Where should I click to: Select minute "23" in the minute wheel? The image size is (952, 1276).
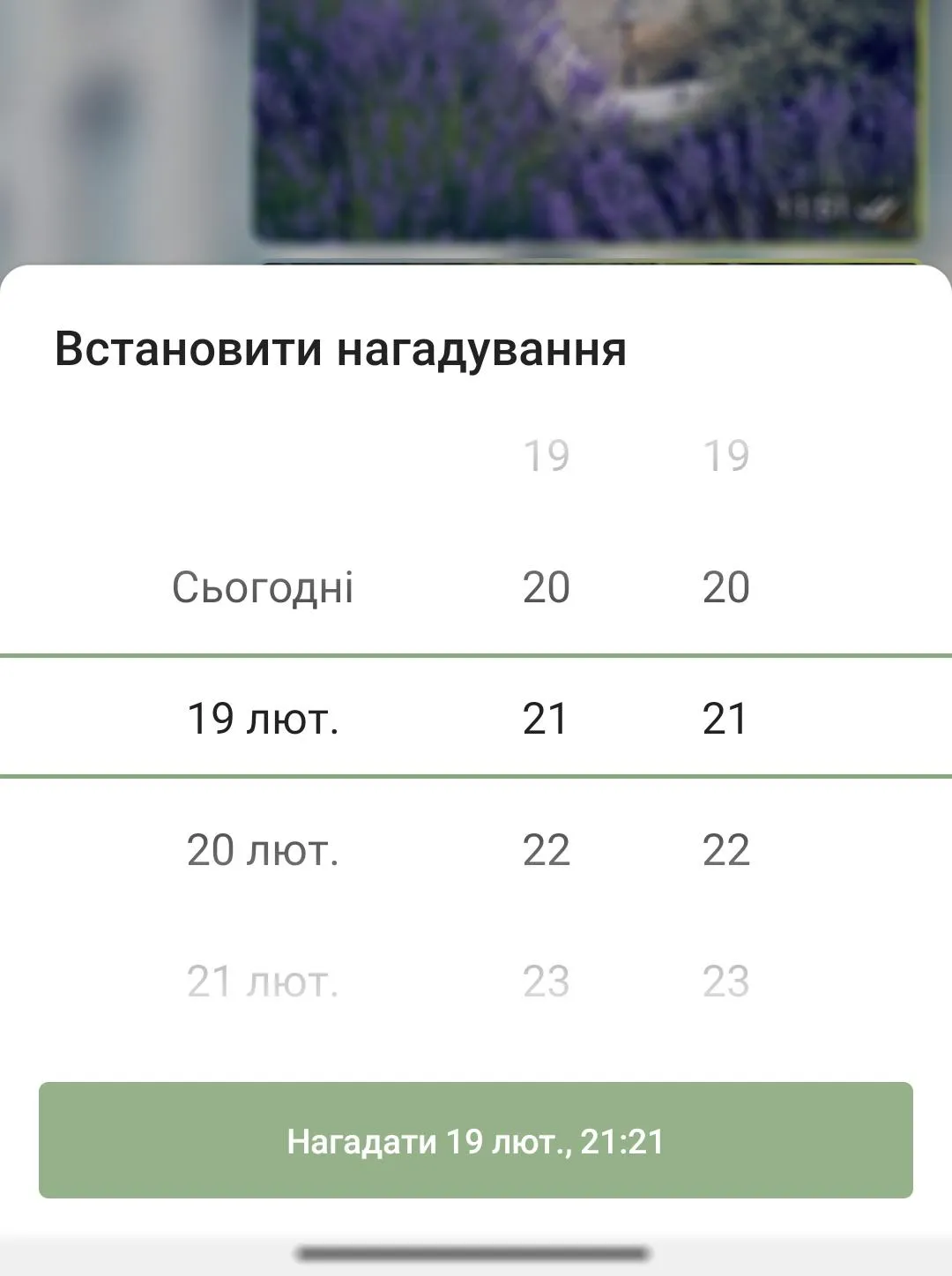(727, 979)
